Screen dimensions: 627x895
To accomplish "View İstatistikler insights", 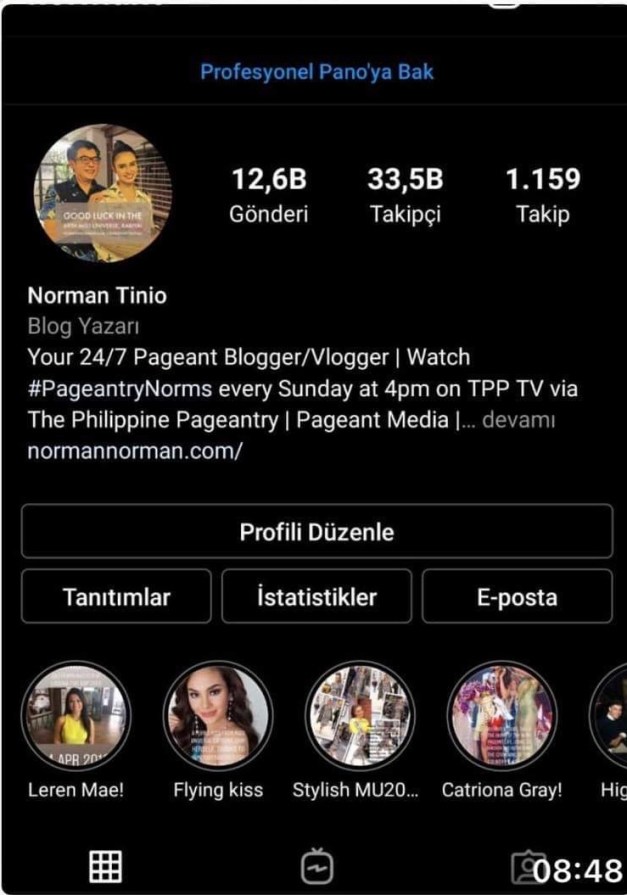I will pyautogui.click(x=316, y=598).
